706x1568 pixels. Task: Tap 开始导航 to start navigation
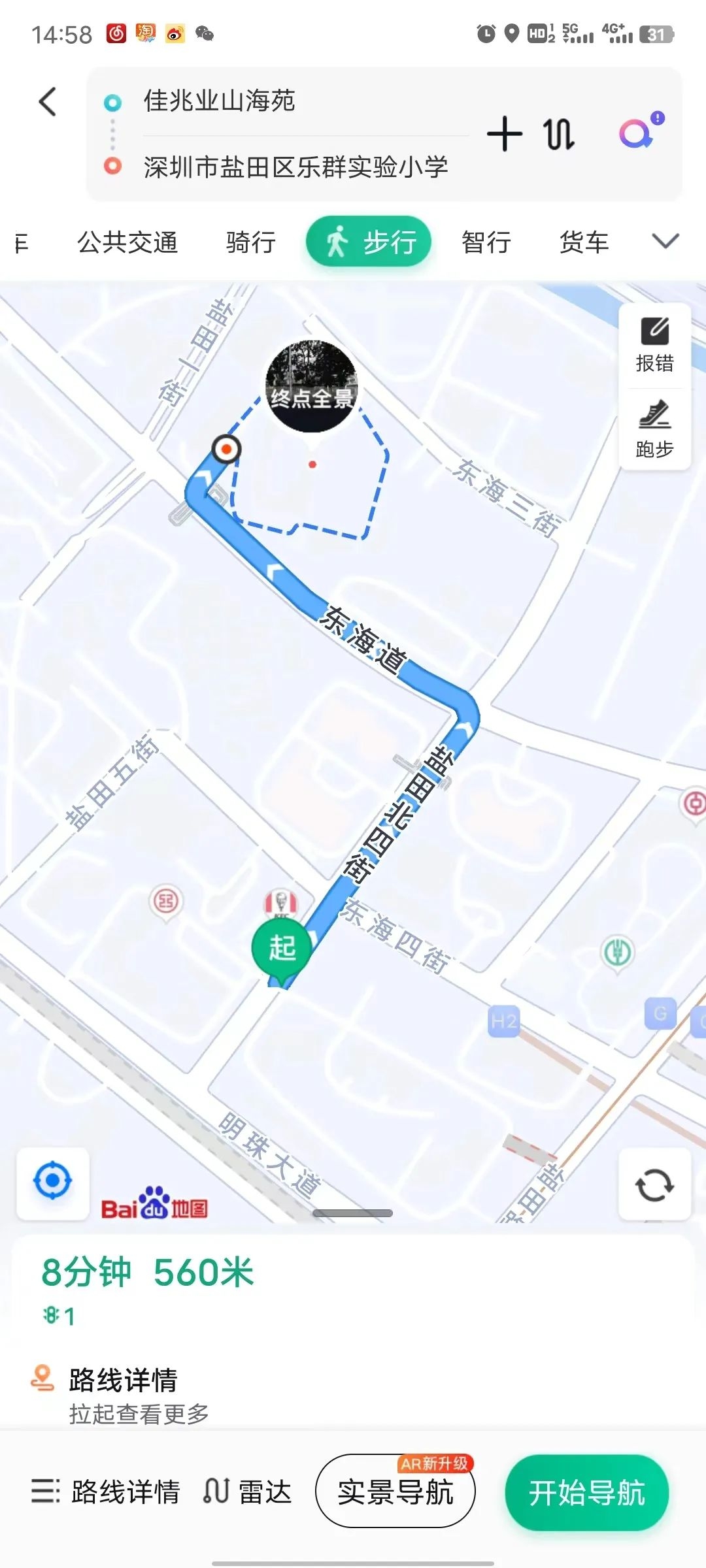[x=586, y=1492]
